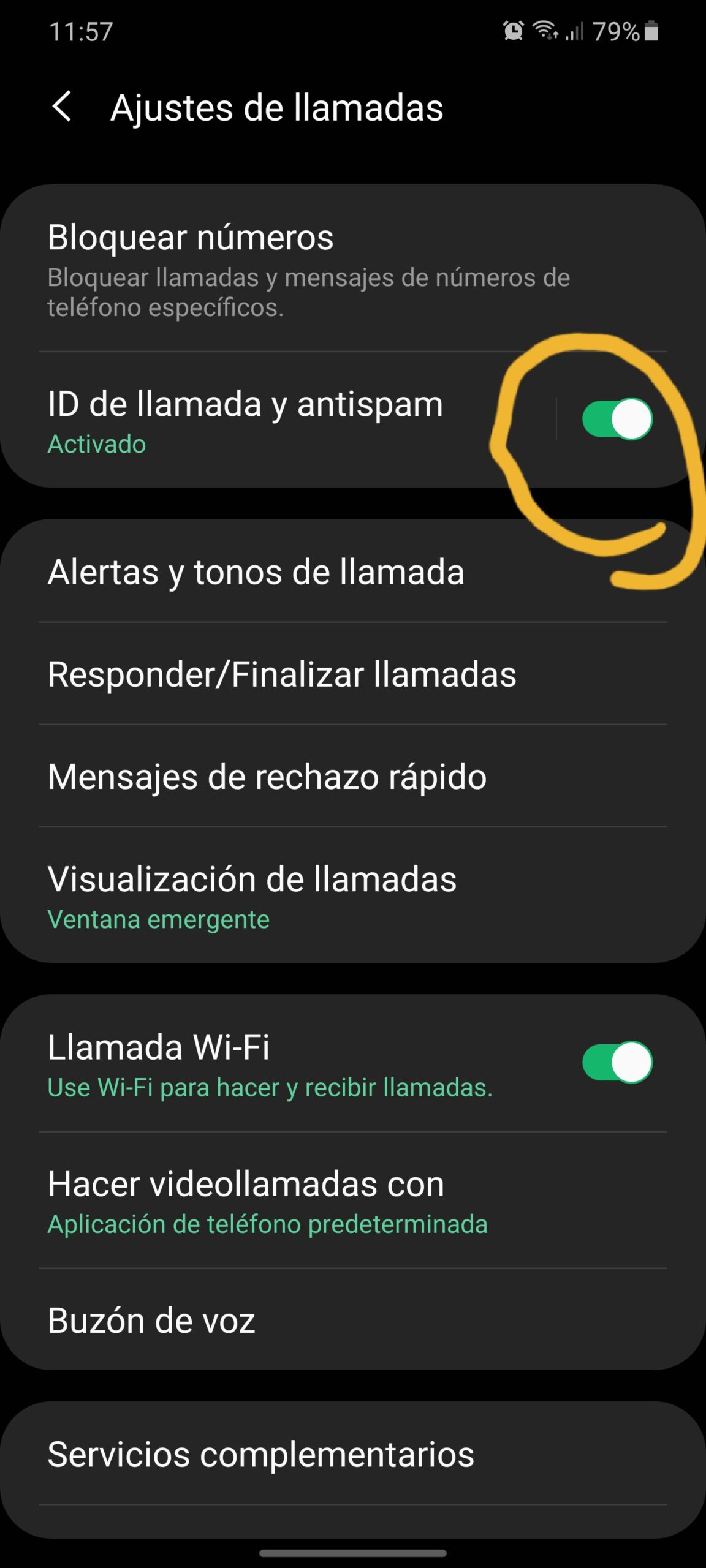Screen dimensions: 706x1568
Task: Open Mensajes de rechazo rápido
Action: click(353, 776)
